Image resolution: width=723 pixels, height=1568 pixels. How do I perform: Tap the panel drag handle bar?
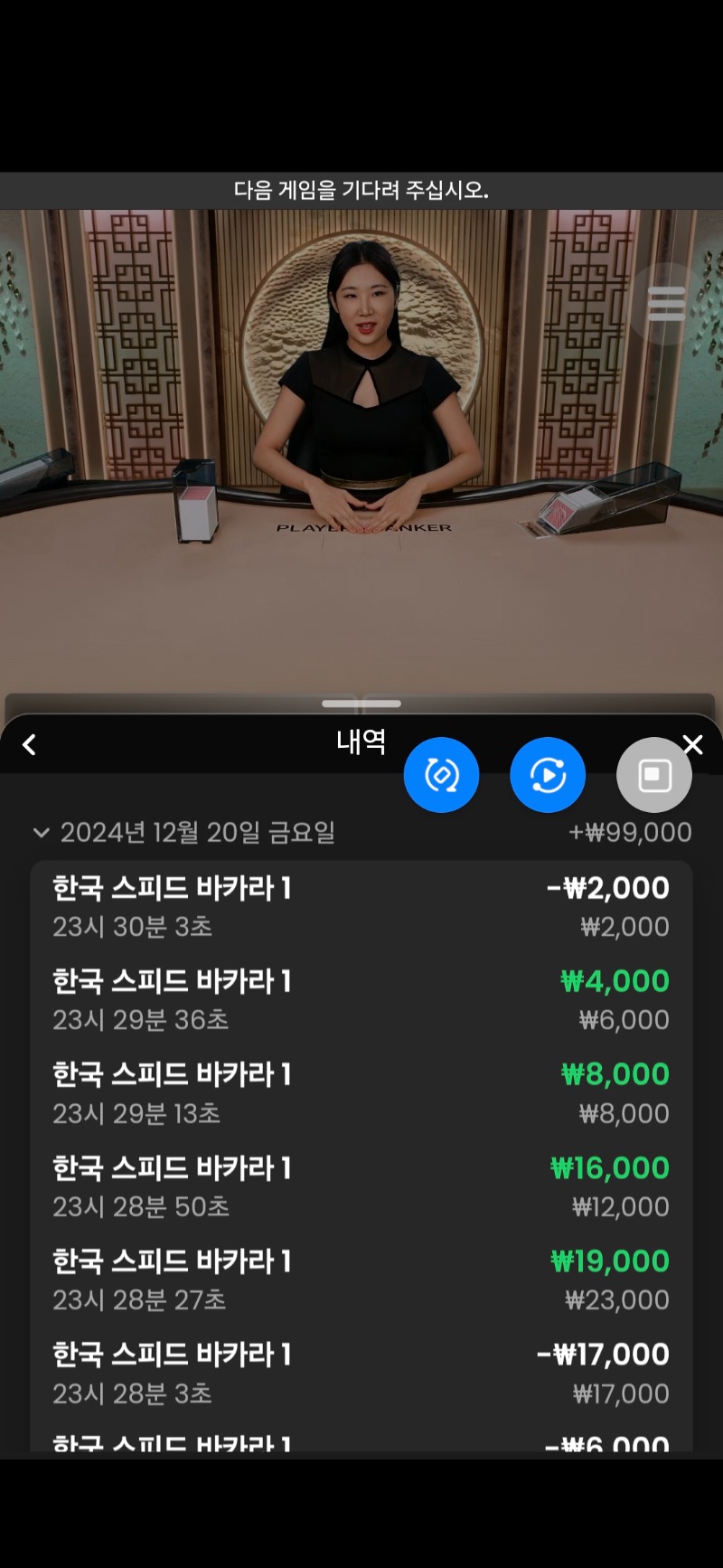[x=361, y=703]
